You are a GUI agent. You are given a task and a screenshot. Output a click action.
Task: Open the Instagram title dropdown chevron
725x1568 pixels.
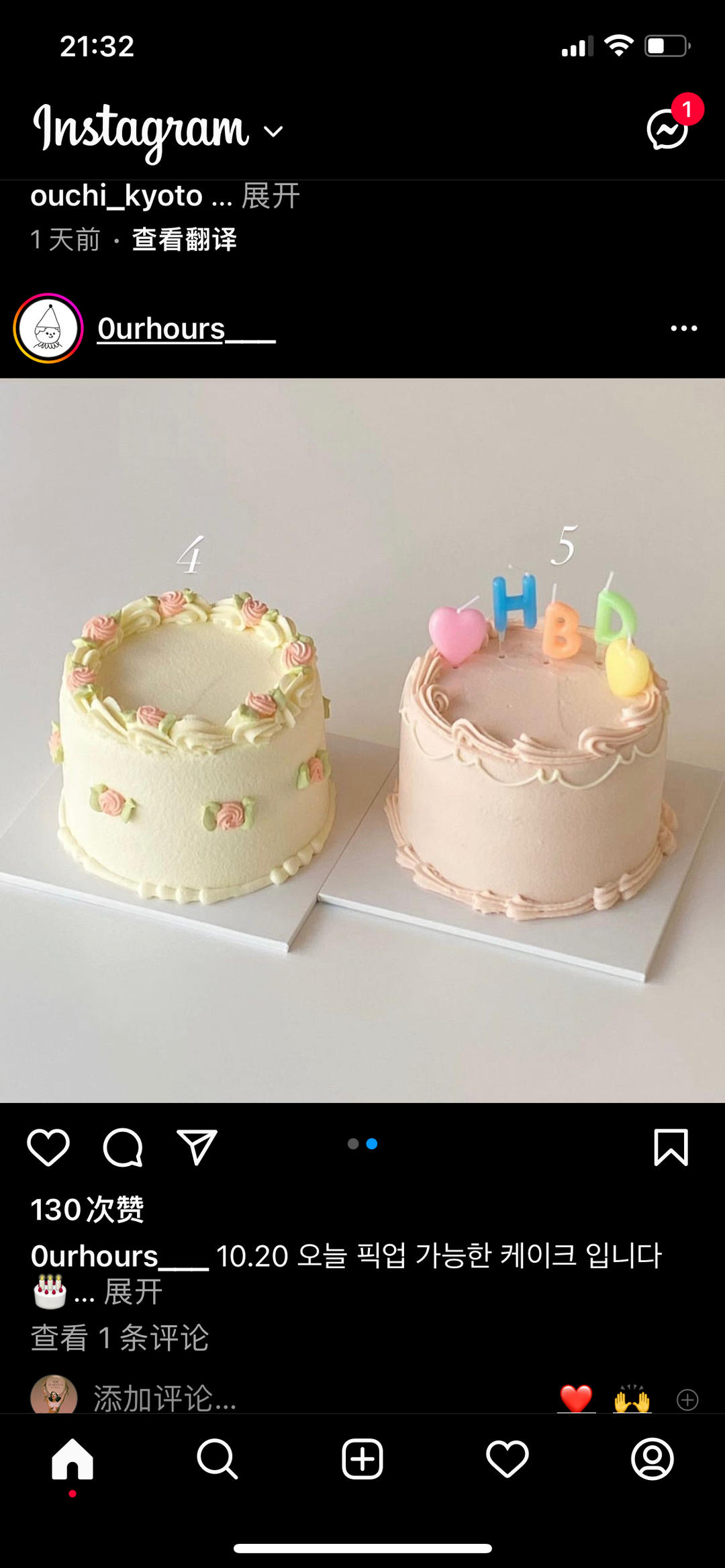271,132
